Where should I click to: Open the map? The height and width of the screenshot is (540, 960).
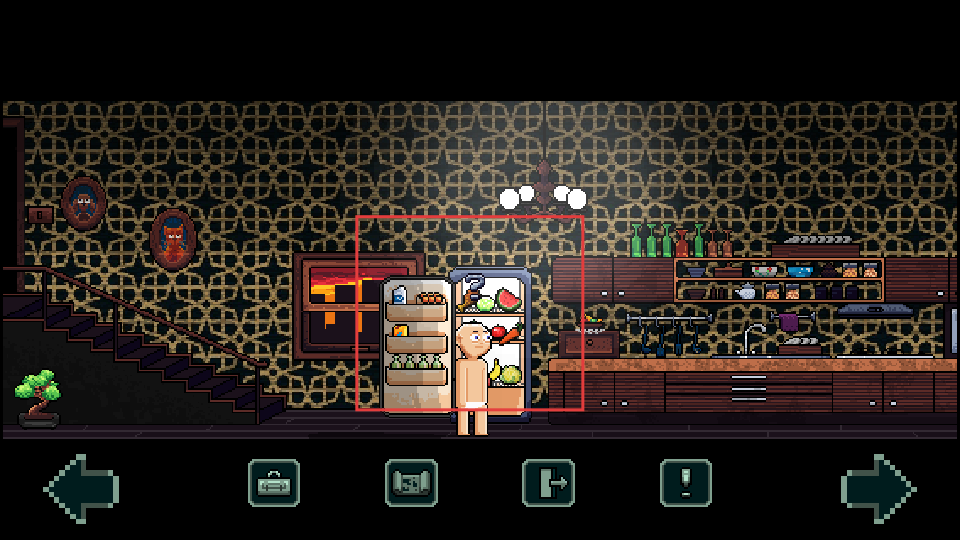(411, 484)
